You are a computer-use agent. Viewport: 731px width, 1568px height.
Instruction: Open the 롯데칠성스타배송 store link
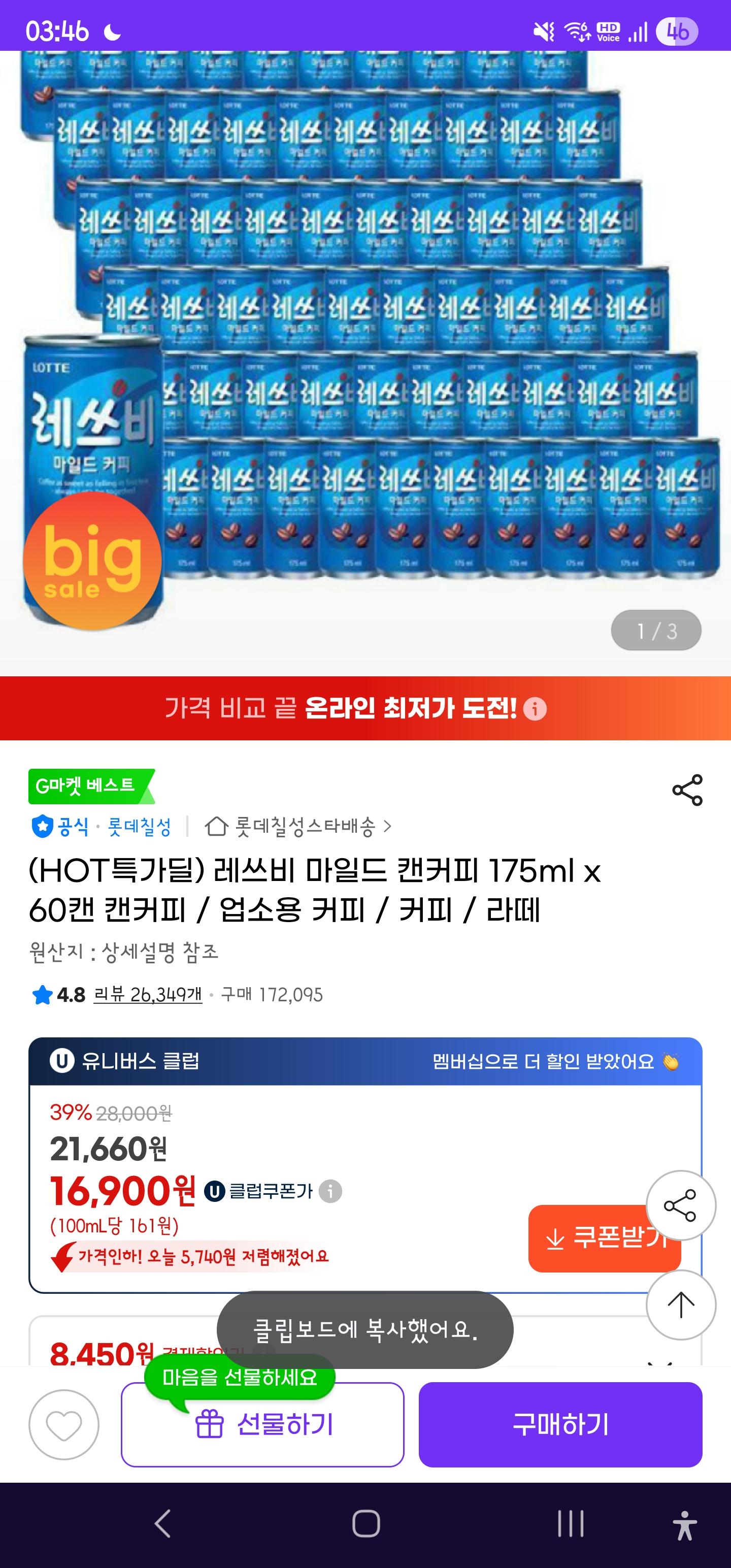click(x=298, y=827)
